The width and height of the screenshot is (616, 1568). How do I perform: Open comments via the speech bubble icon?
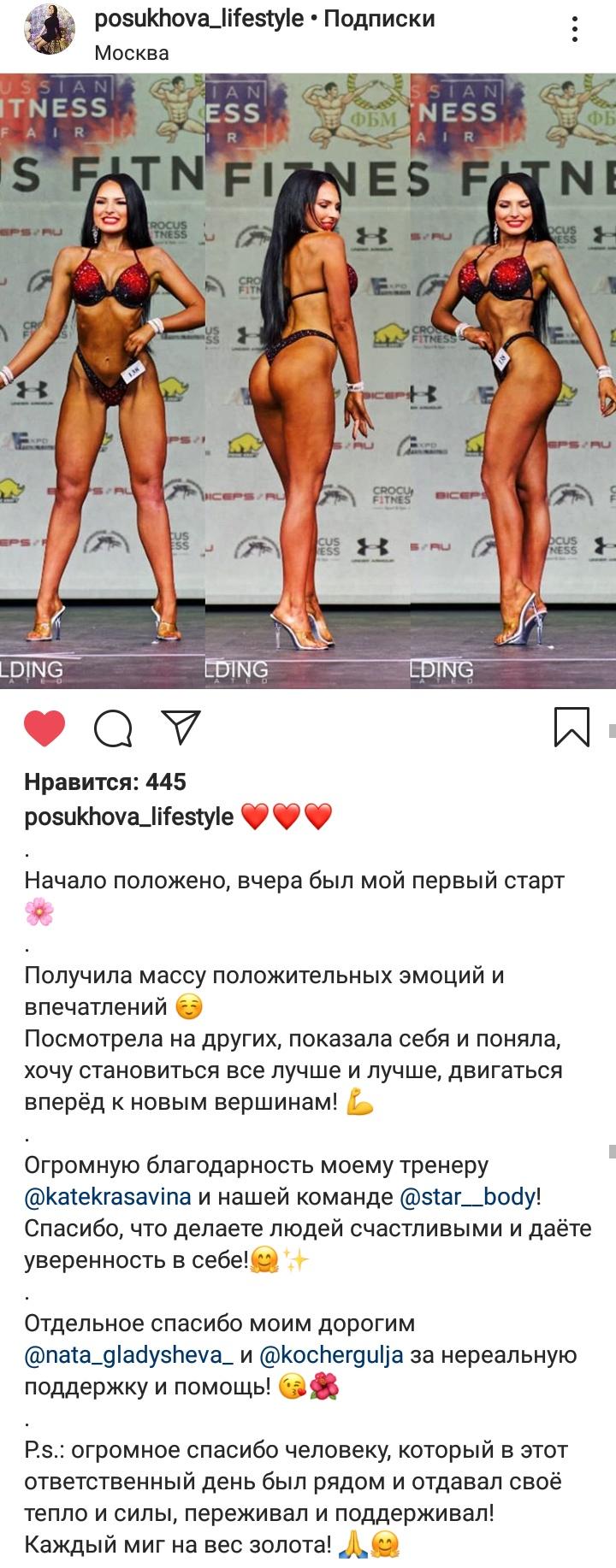[x=113, y=728]
